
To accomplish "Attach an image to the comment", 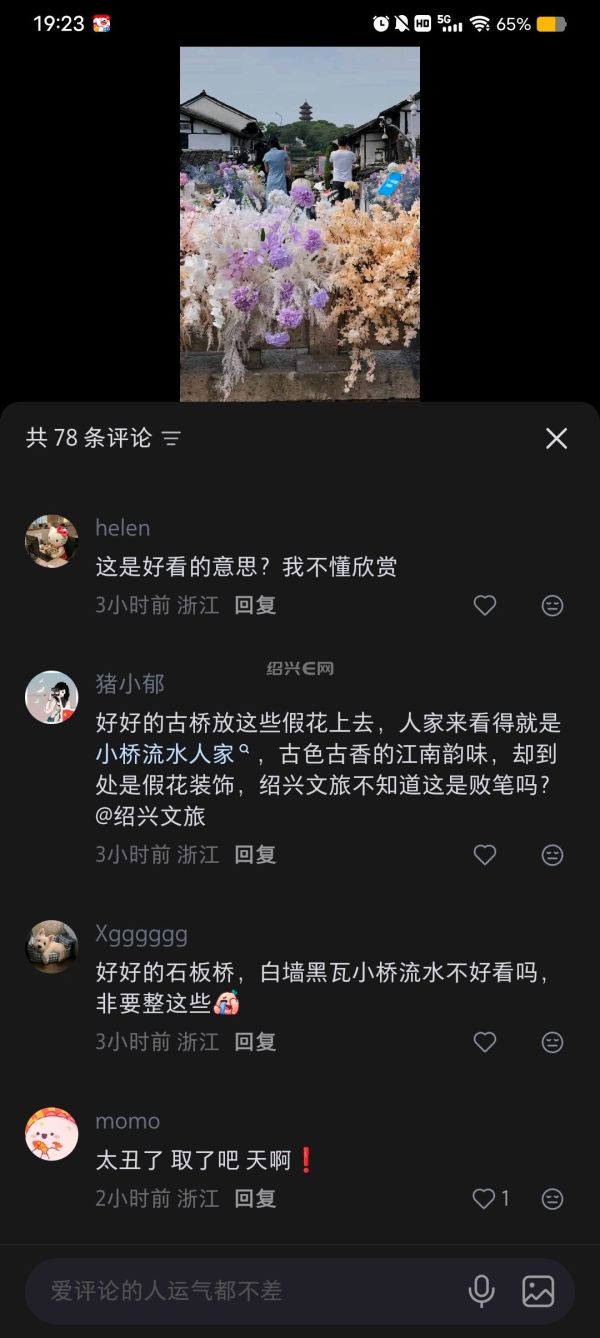I will [538, 1291].
